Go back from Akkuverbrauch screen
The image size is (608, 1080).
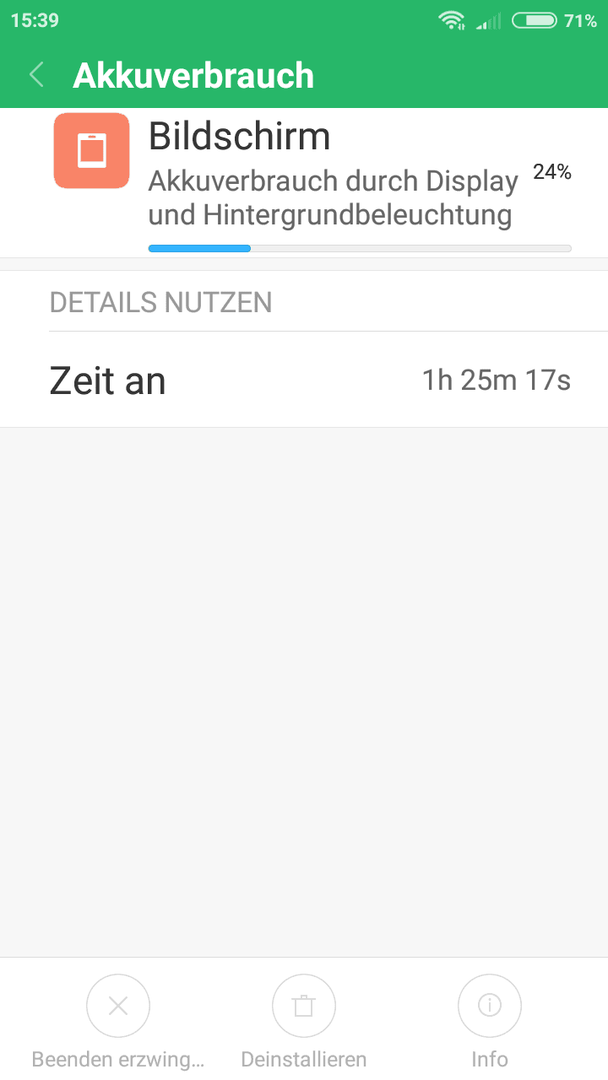(x=36, y=74)
